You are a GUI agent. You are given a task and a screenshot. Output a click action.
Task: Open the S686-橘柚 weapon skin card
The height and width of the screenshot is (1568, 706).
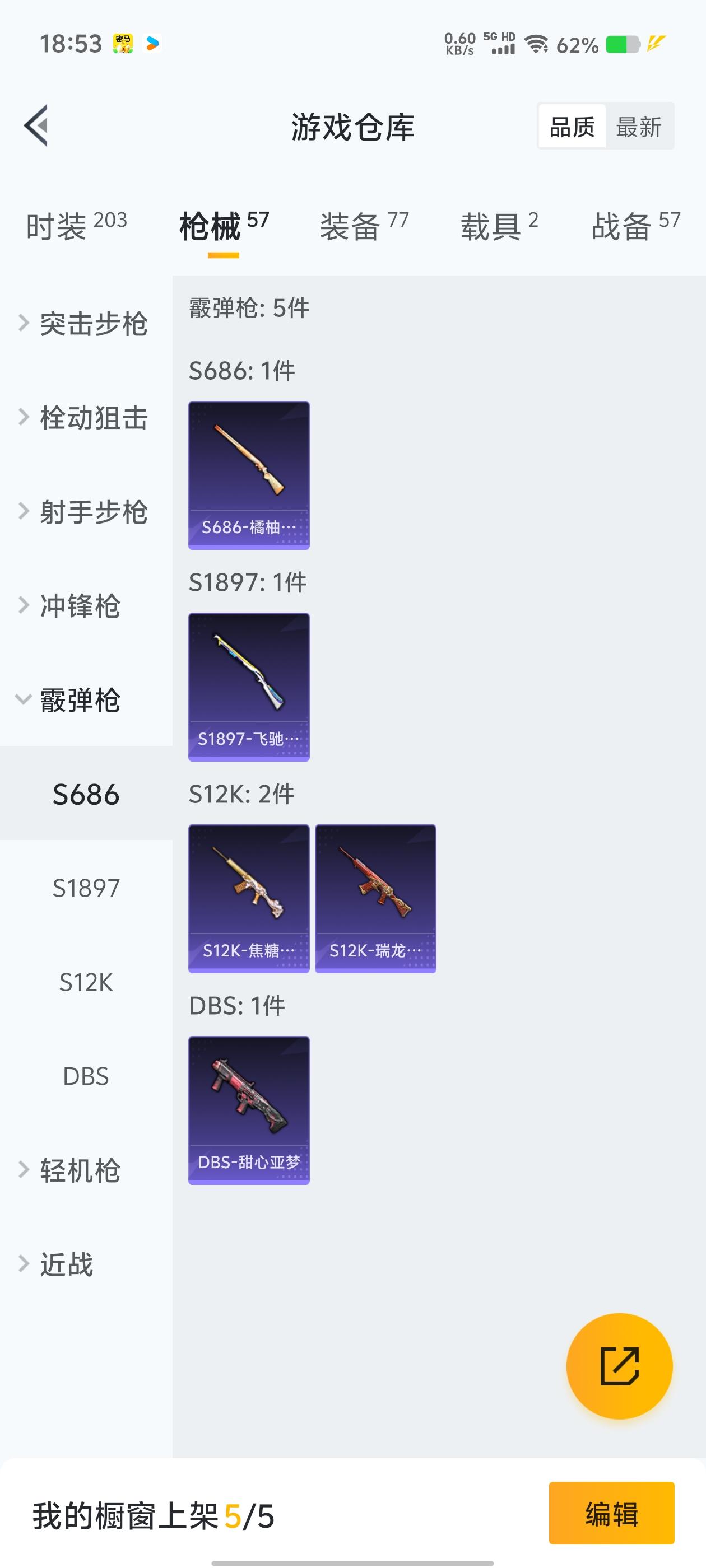pos(249,475)
